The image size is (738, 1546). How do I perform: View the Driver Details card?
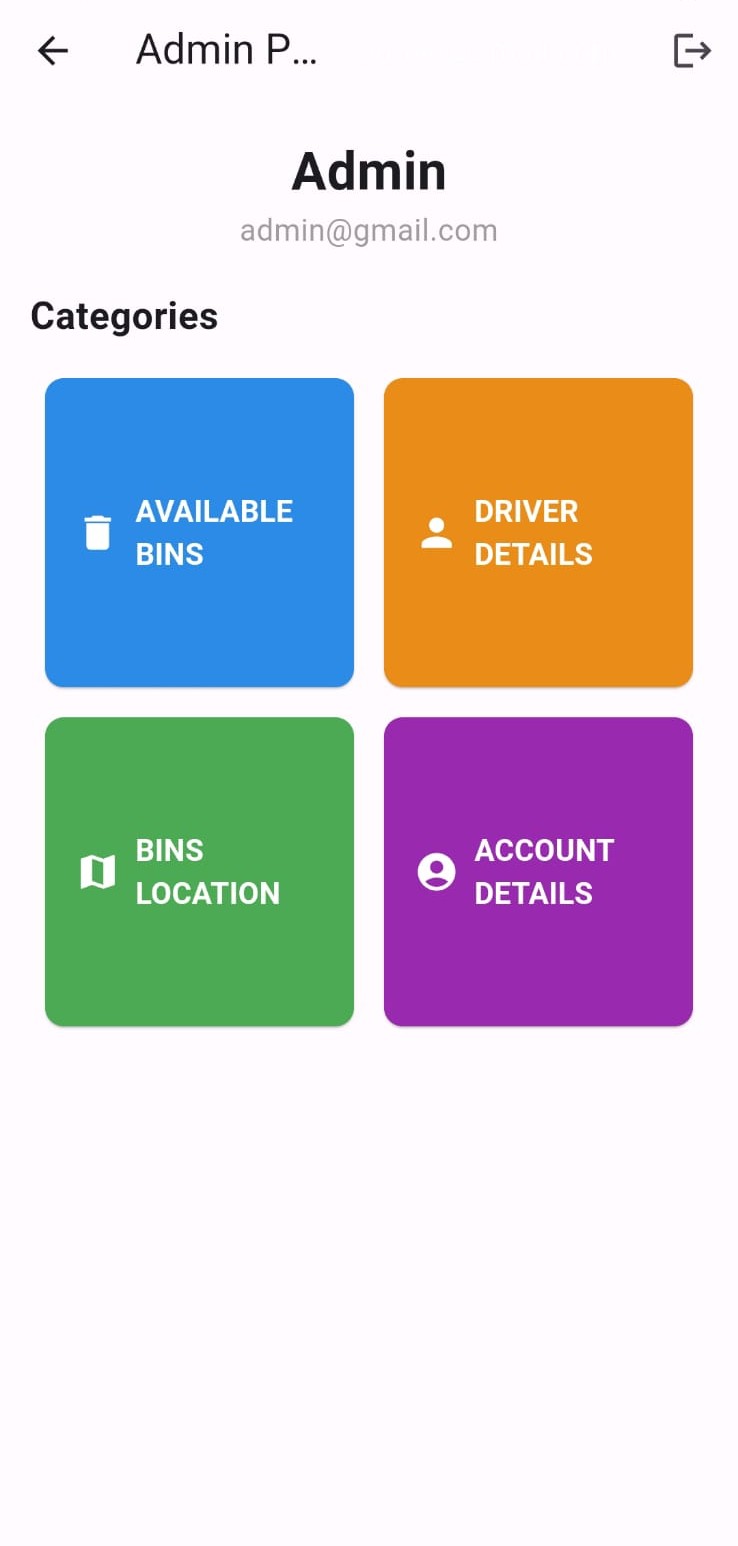pyautogui.click(x=538, y=532)
